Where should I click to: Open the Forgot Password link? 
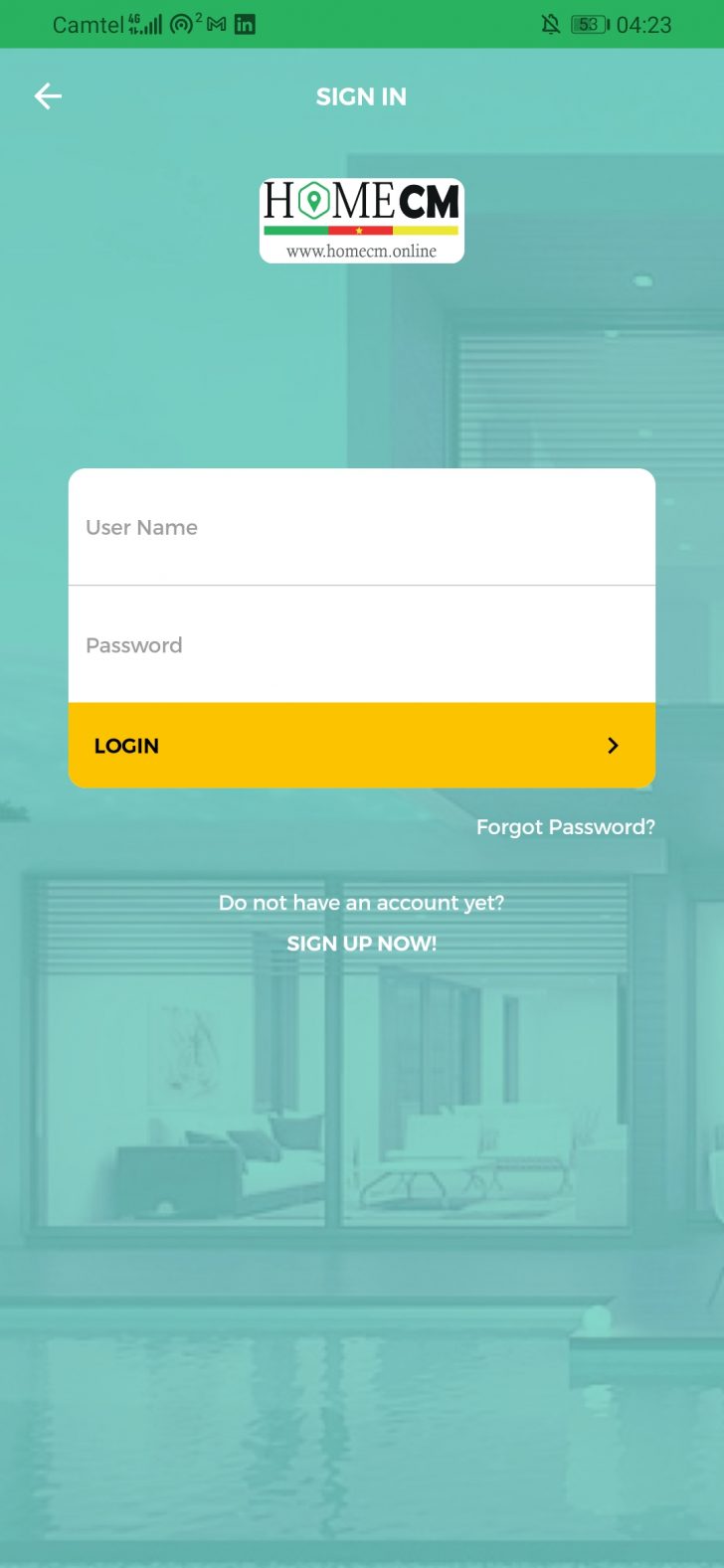pos(565,827)
